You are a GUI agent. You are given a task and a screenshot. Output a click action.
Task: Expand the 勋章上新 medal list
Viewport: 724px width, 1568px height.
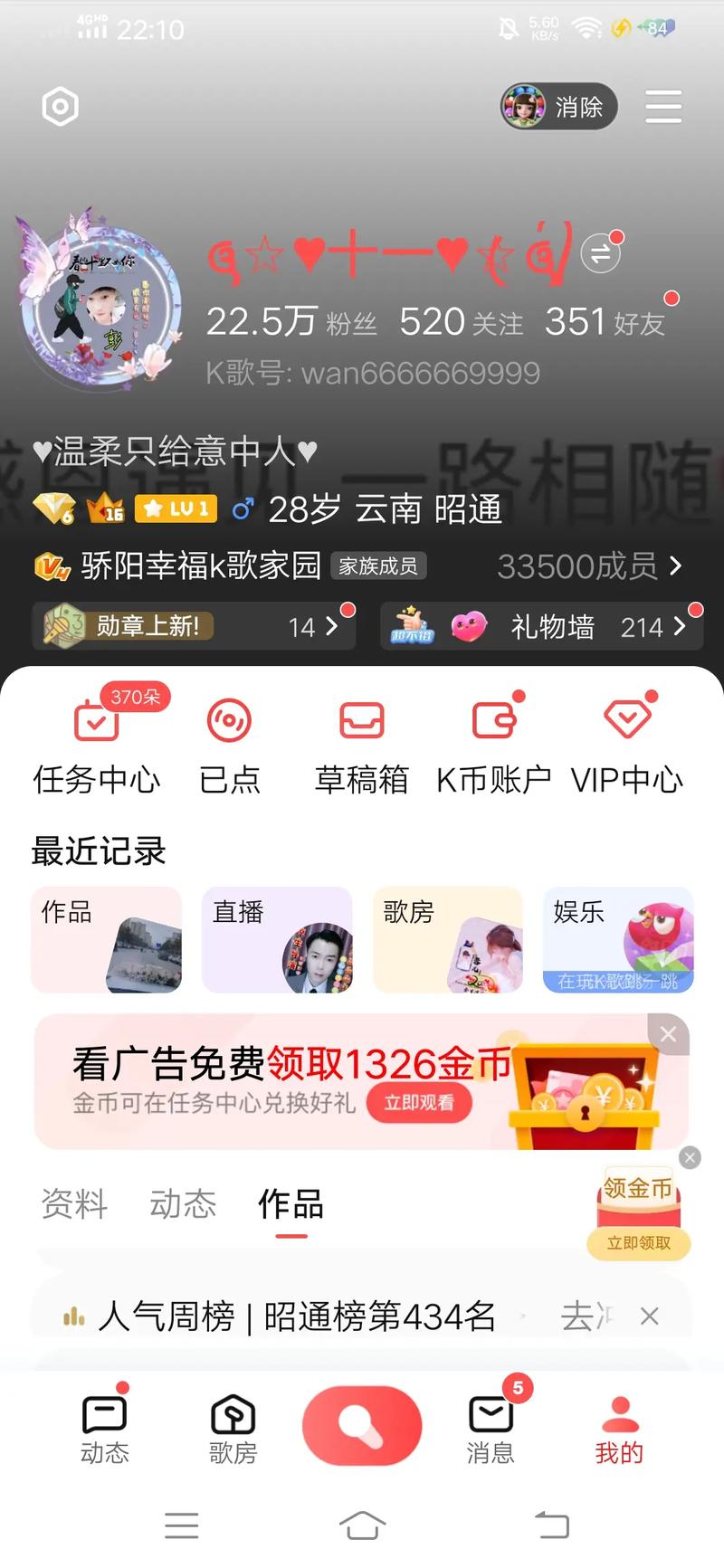tap(194, 627)
